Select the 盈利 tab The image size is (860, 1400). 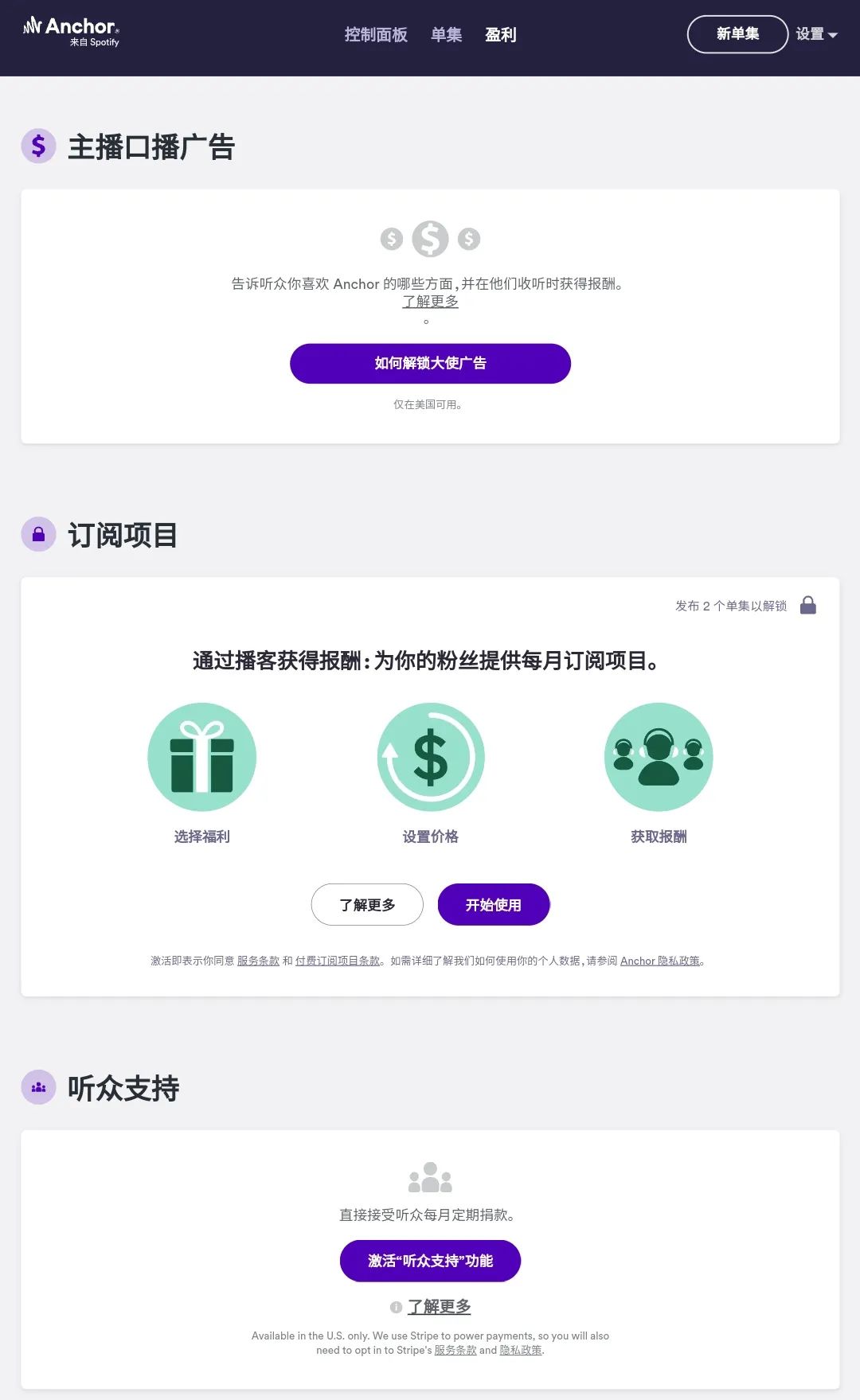tap(501, 35)
